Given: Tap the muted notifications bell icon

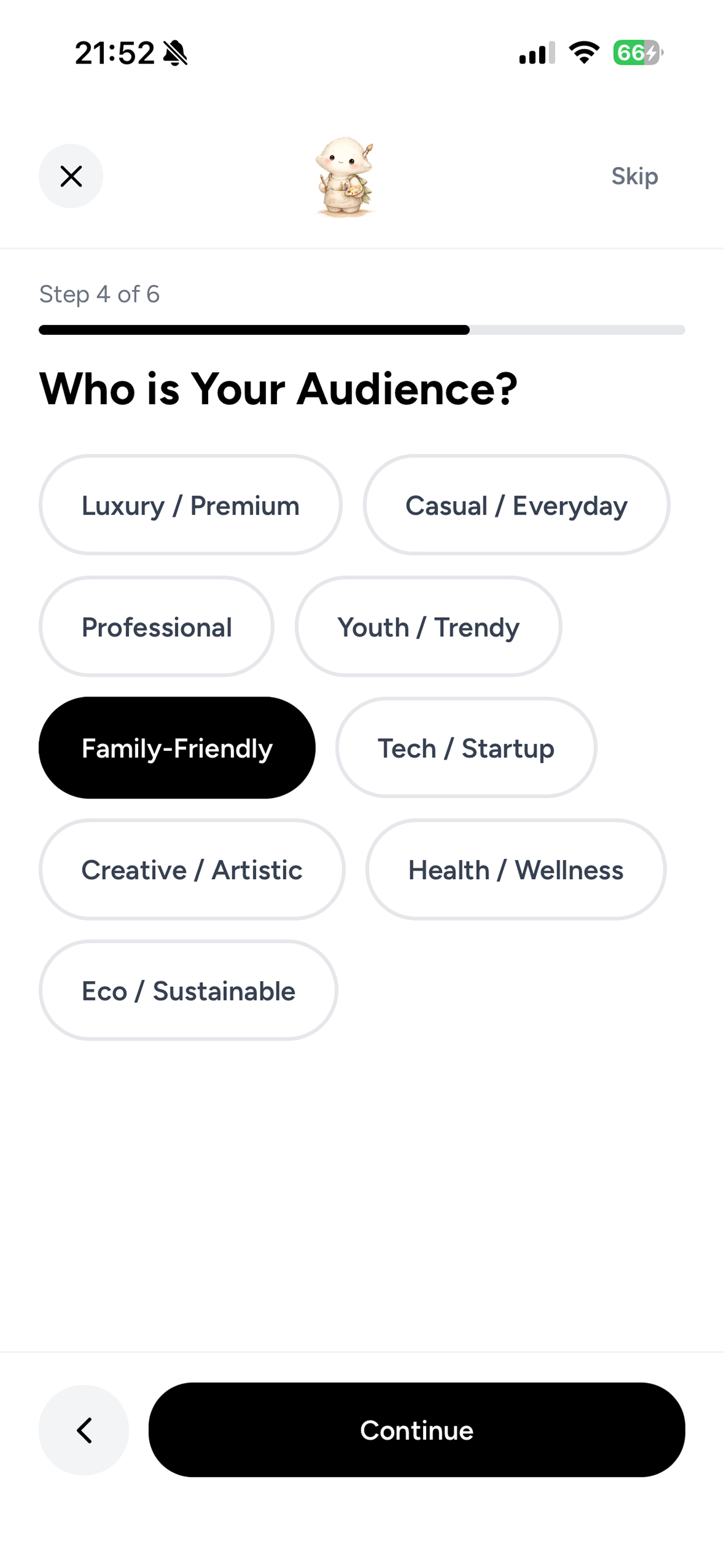Looking at the screenshot, I should point(175,53).
